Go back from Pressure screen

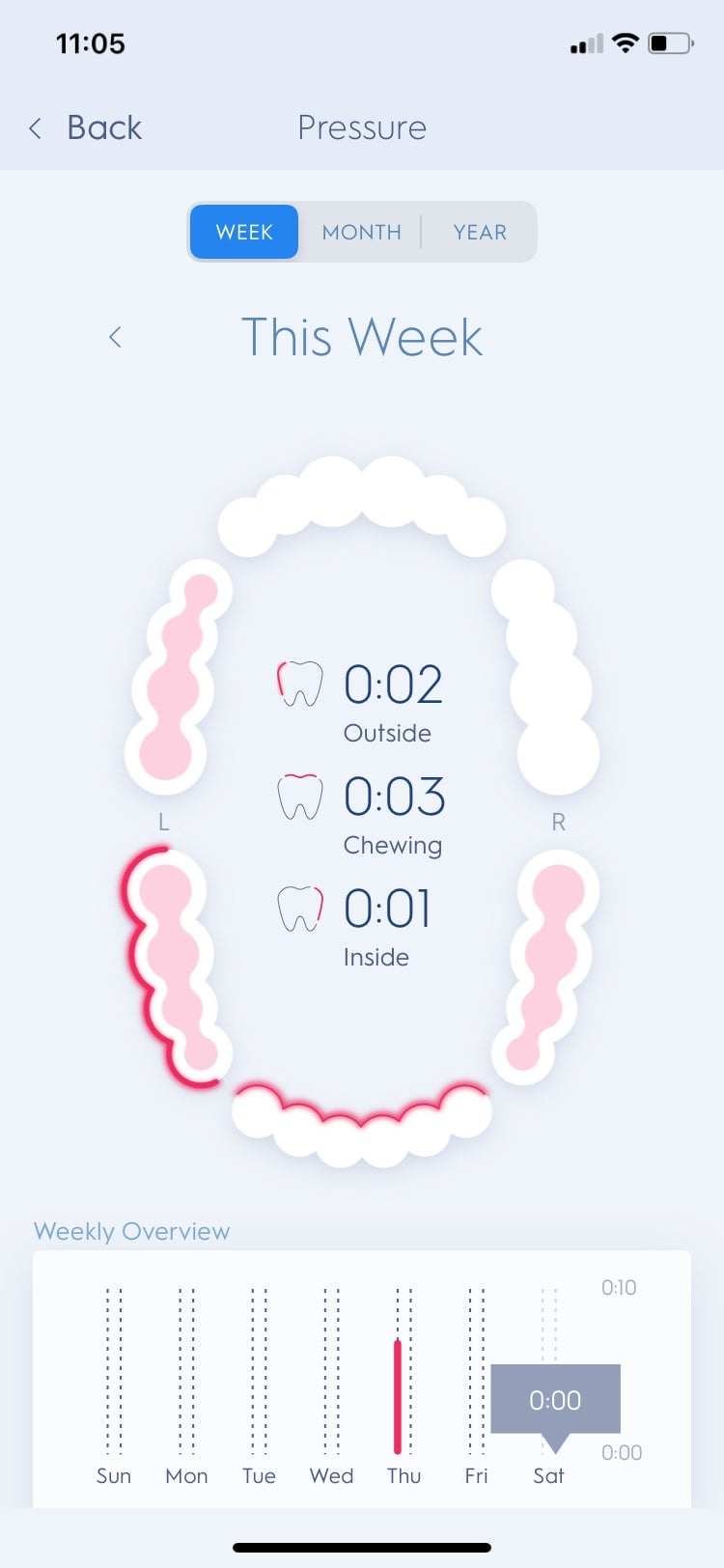[x=86, y=127]
